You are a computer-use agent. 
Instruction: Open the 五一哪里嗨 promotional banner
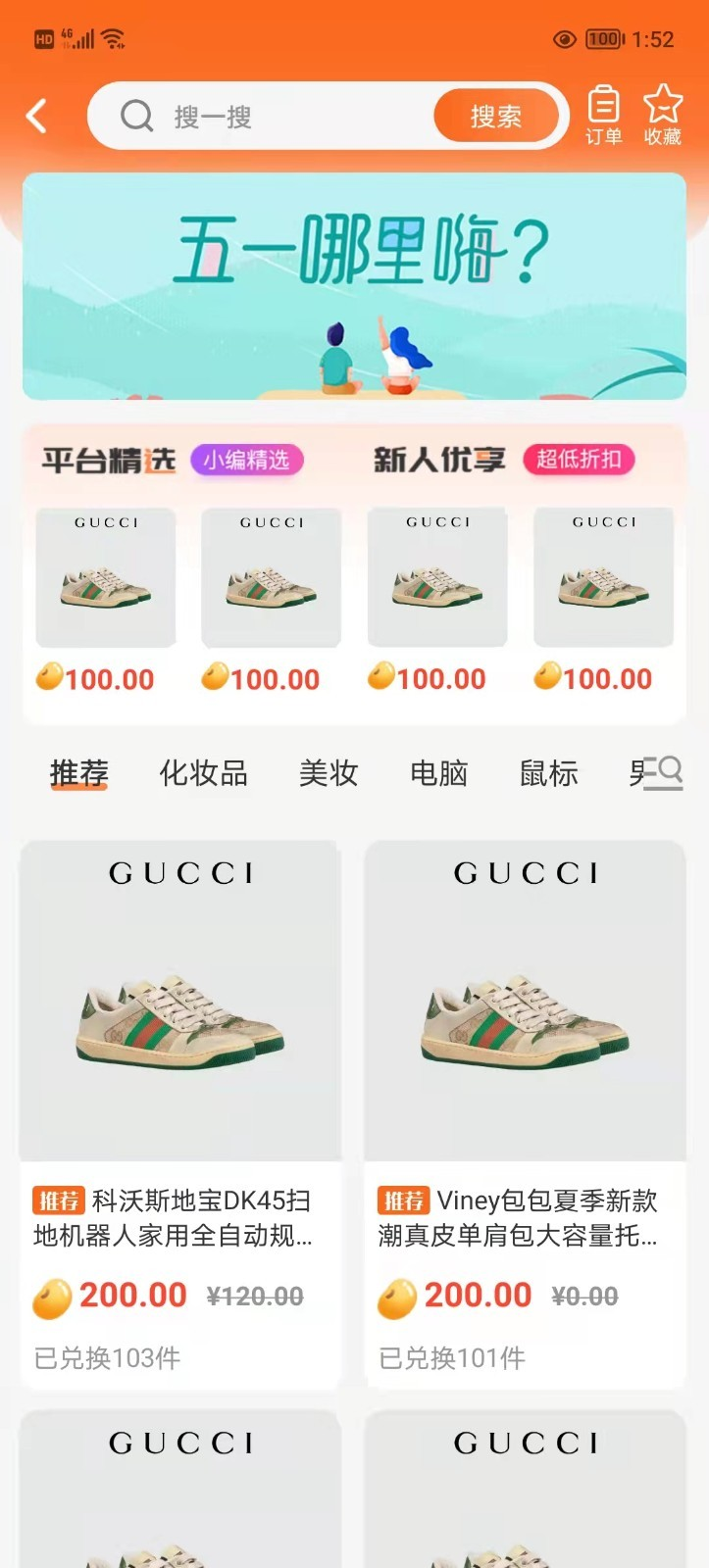pos(354,286)
